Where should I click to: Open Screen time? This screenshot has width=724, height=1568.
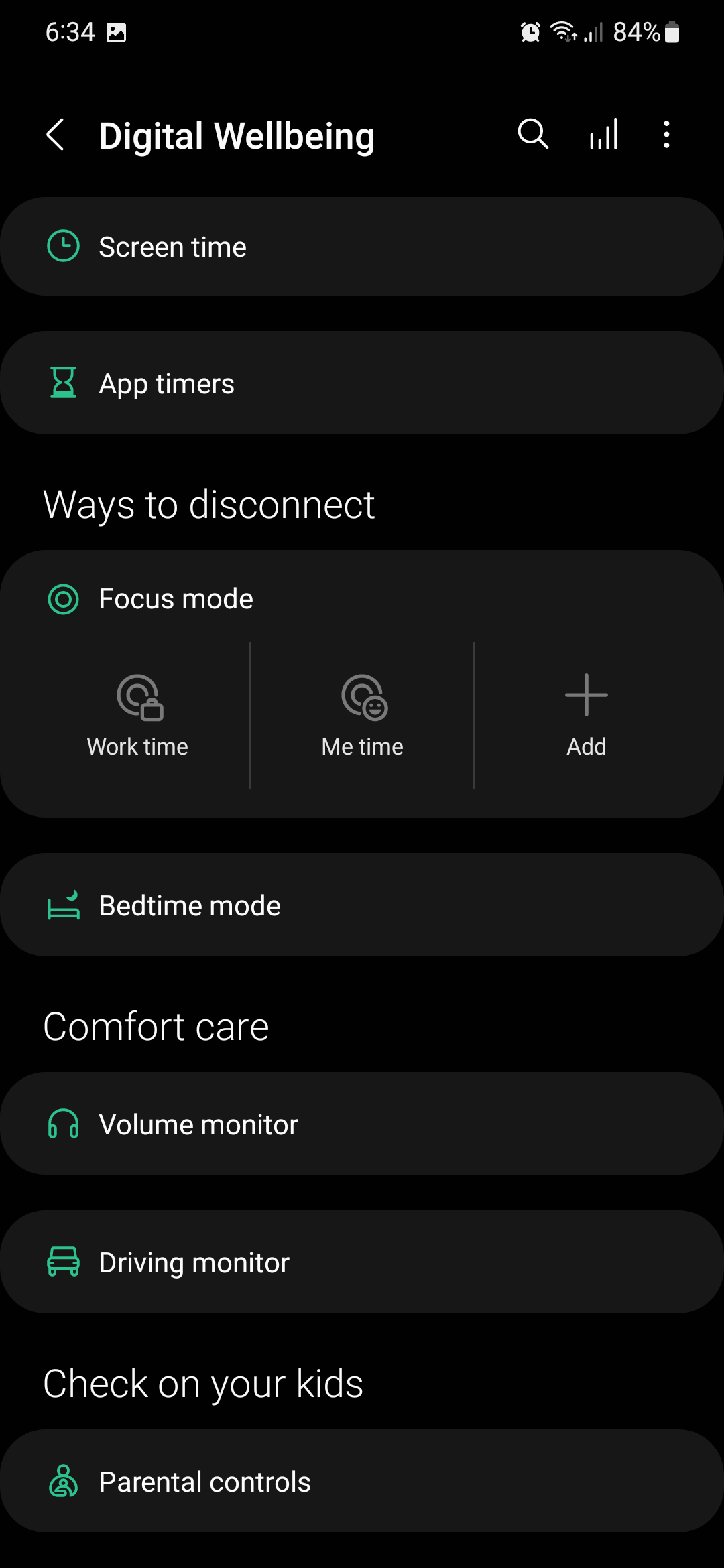[362, 247]
